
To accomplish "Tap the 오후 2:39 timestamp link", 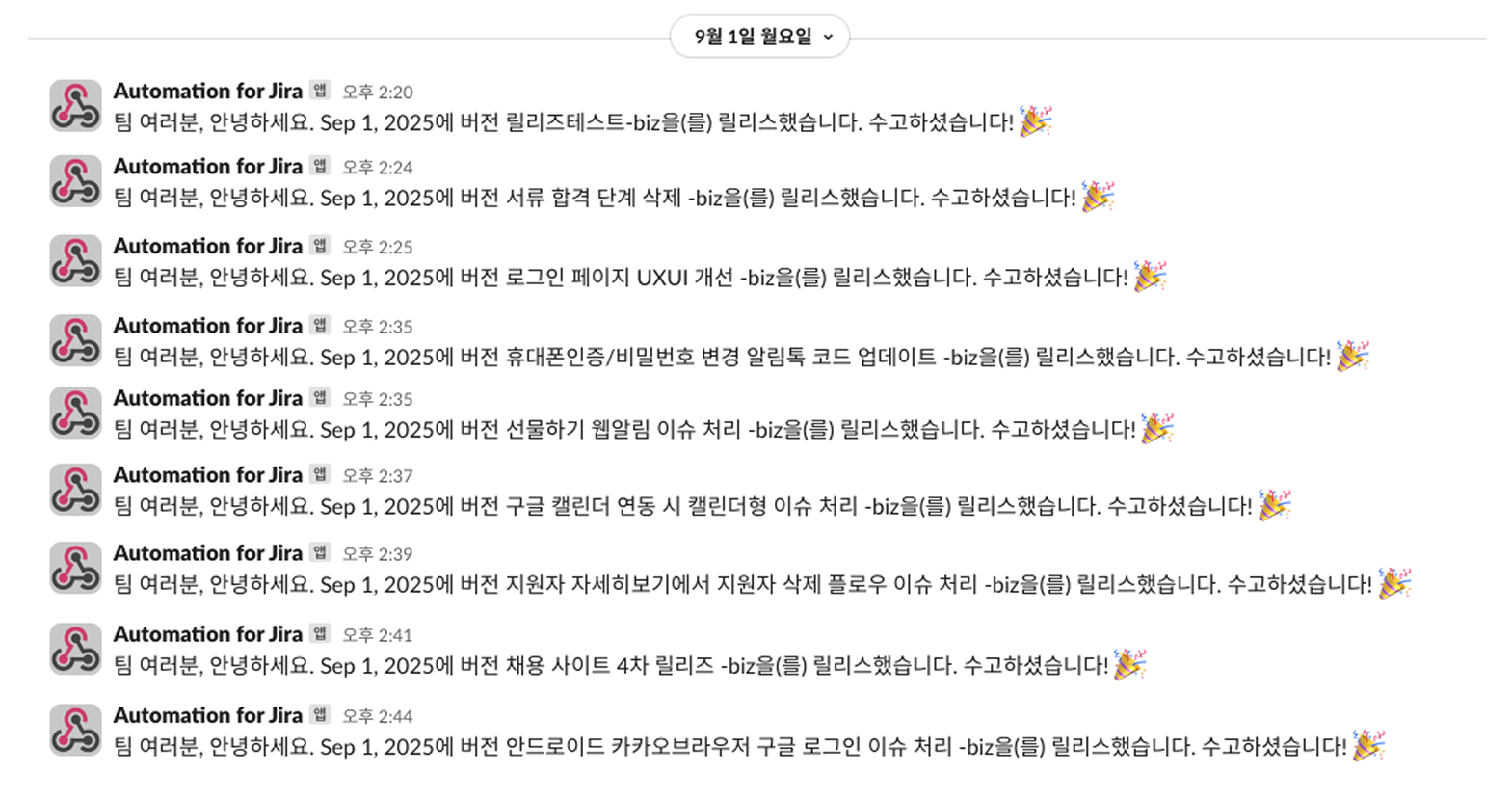I will click(378, 553).
